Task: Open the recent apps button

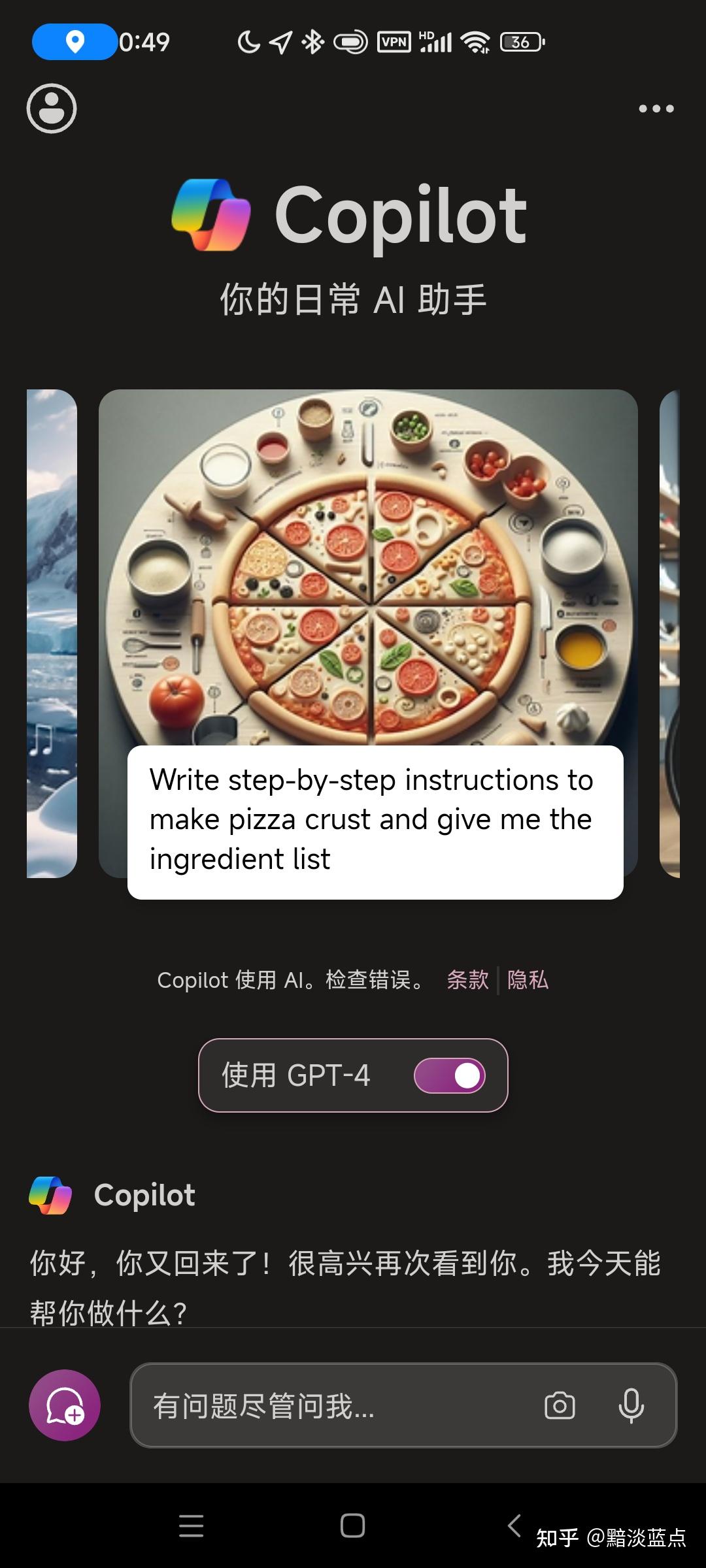Action: (191, 1527)
